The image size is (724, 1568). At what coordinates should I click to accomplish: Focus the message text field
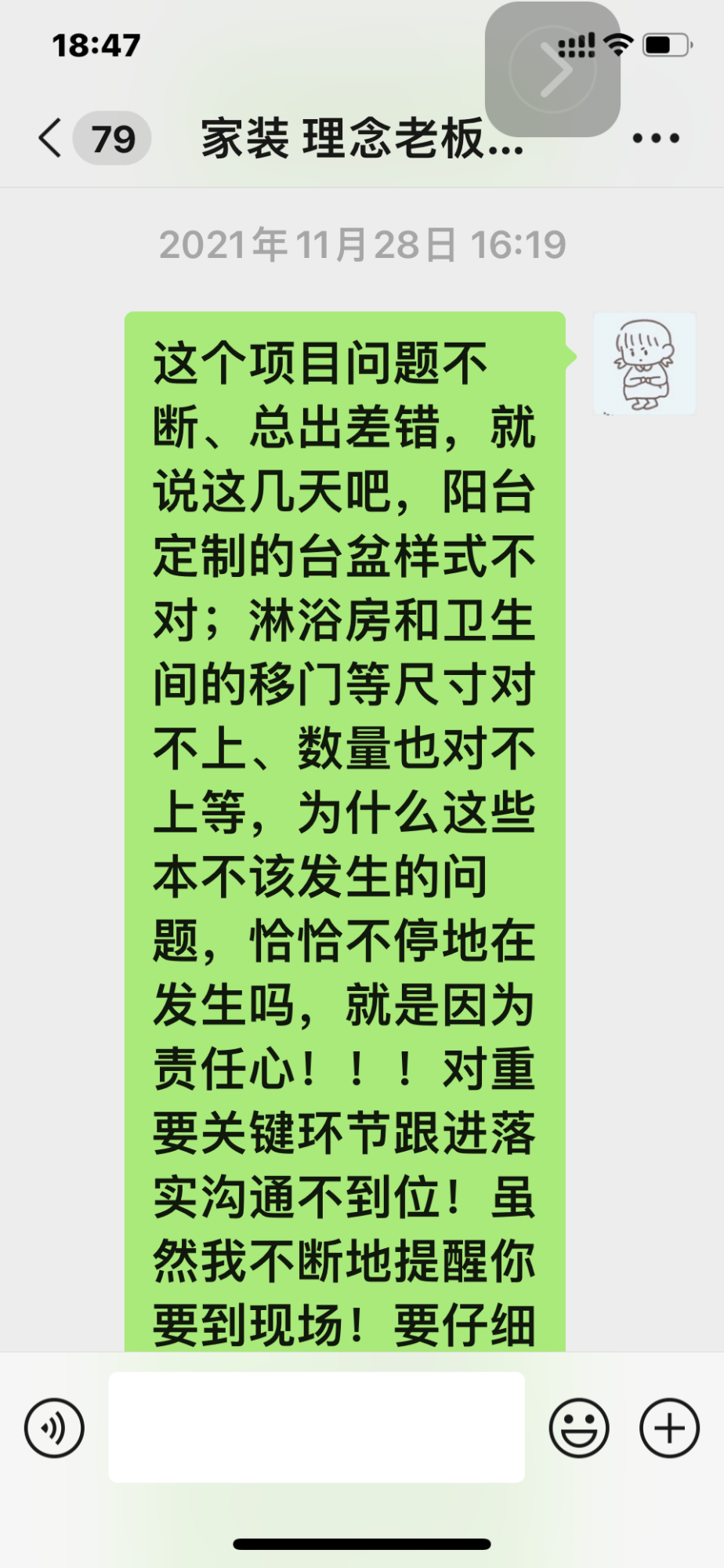(x=317, y=1427)
